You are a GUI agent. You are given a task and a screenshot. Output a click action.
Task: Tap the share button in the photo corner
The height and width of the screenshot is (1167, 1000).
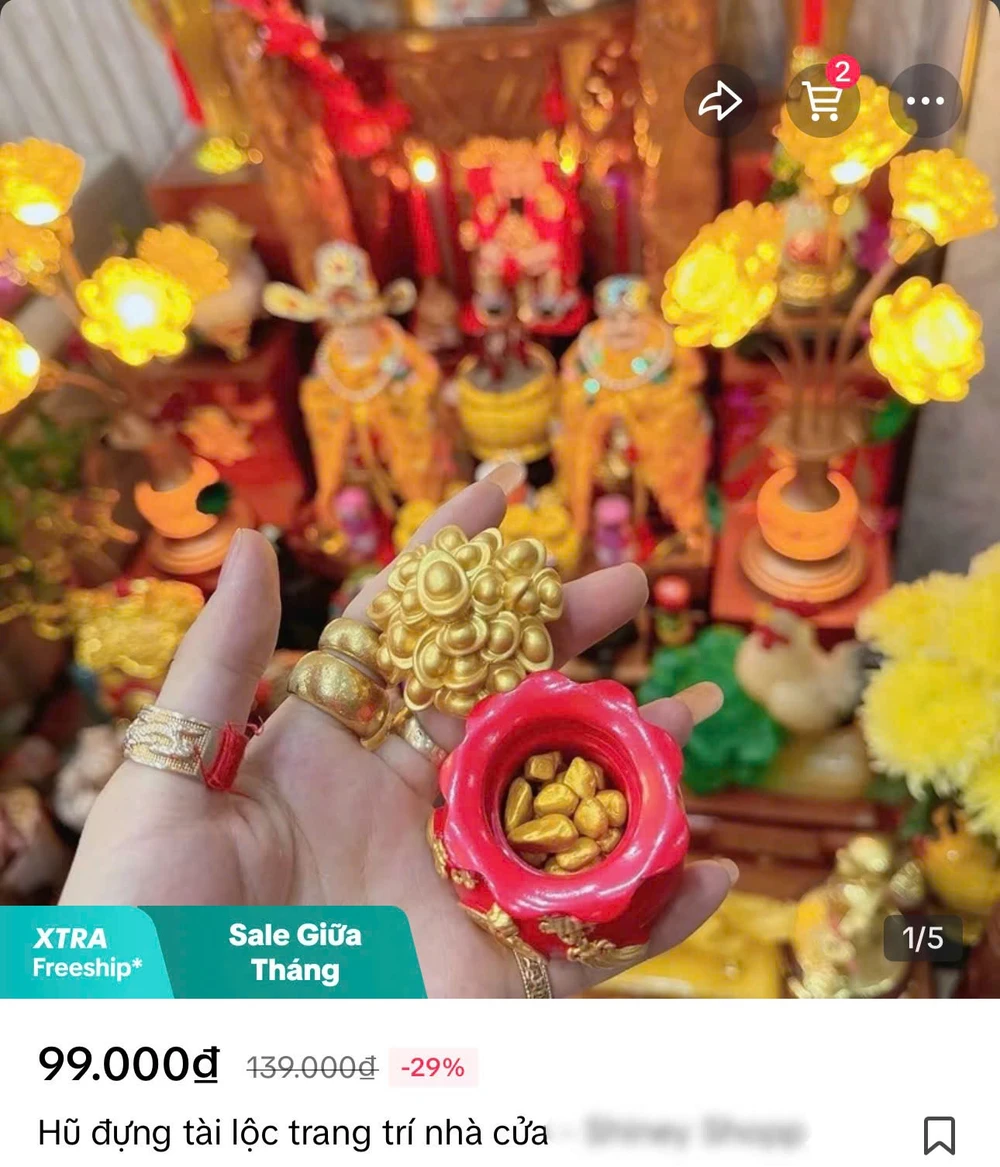pyautogui.click(x=720, y=100)
